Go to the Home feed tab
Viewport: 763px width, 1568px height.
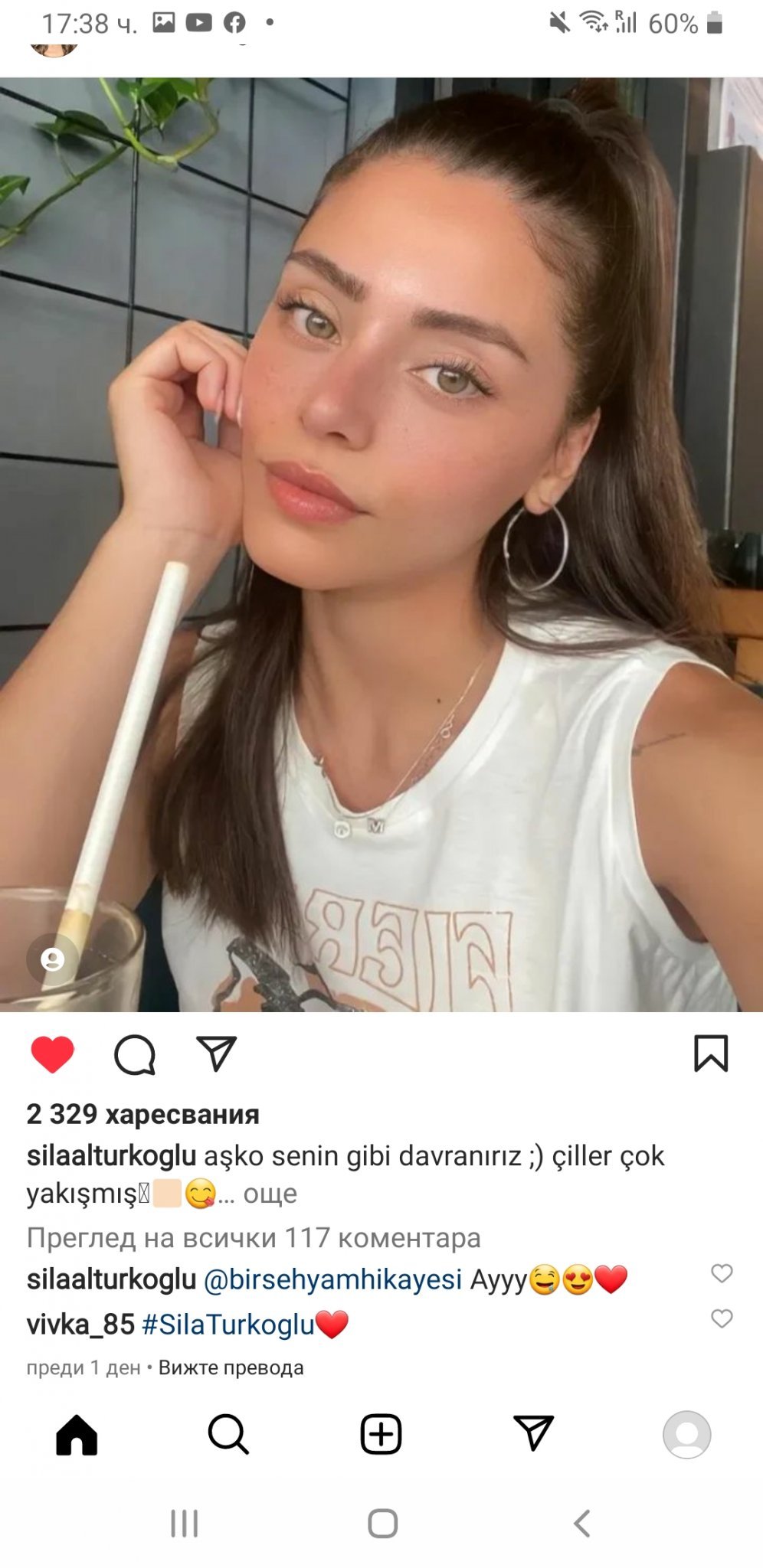(x=77, y=1434)
